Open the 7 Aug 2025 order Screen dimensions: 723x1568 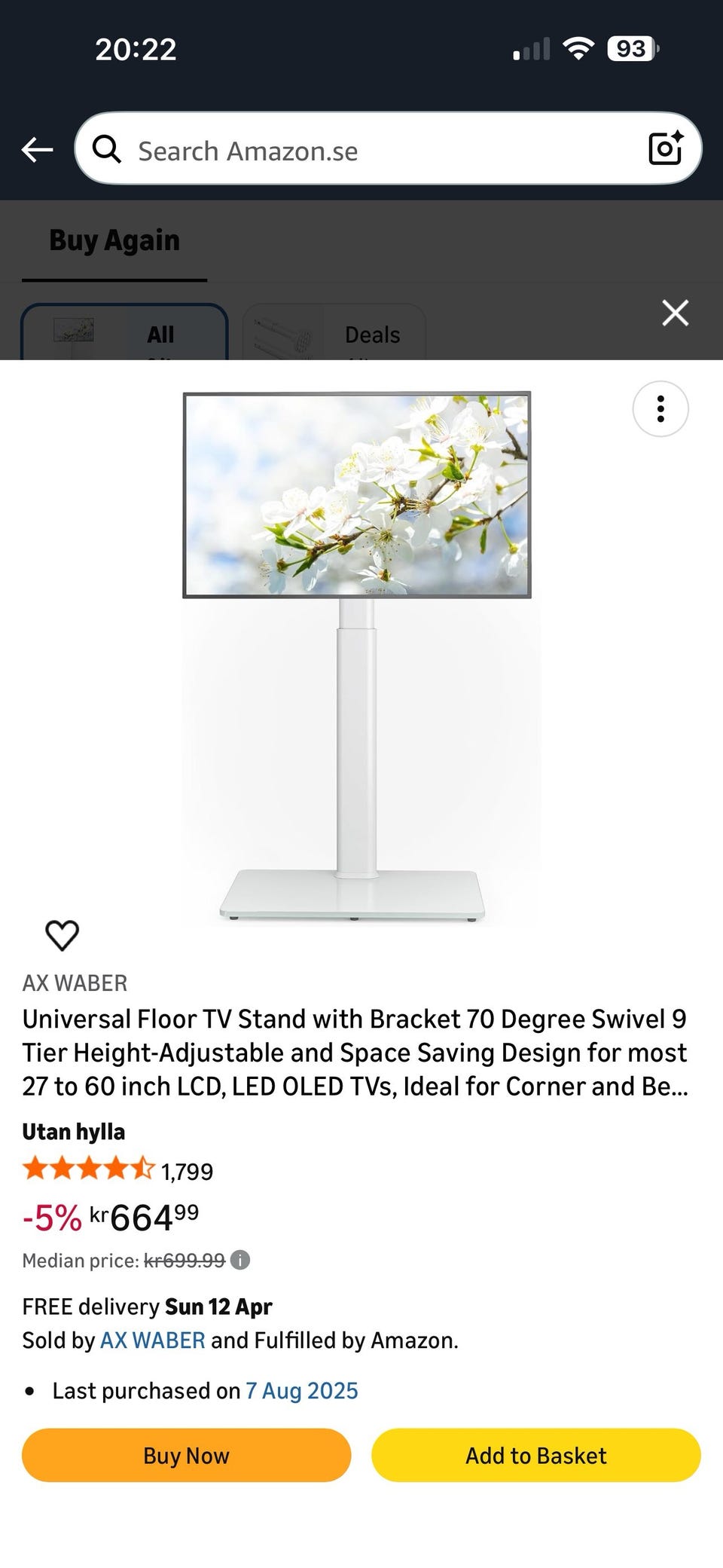302,1391
